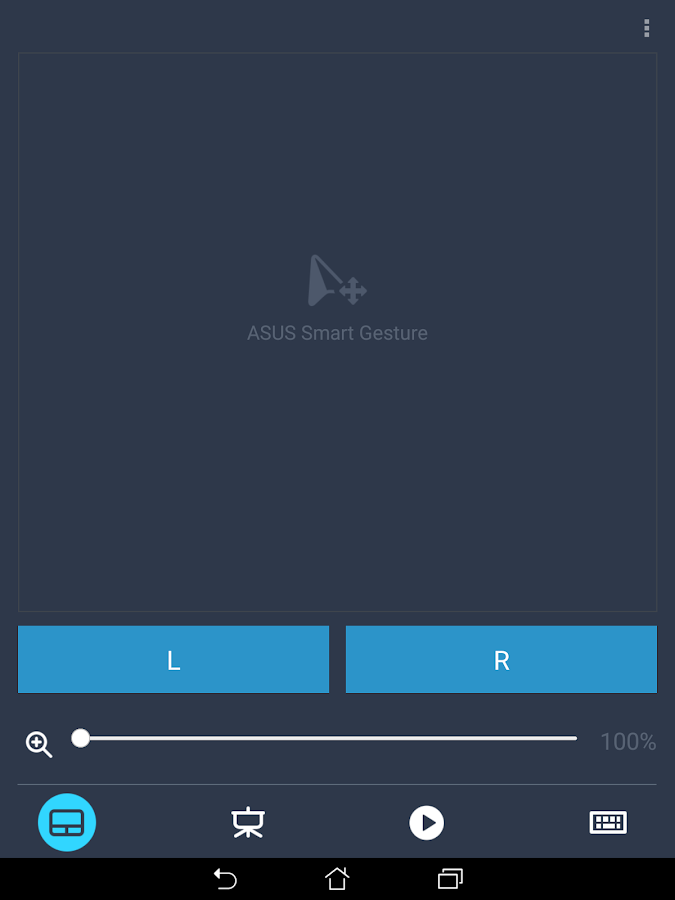675x900 pixels.
Task: Go to the home screen
Action: point(337,879)
